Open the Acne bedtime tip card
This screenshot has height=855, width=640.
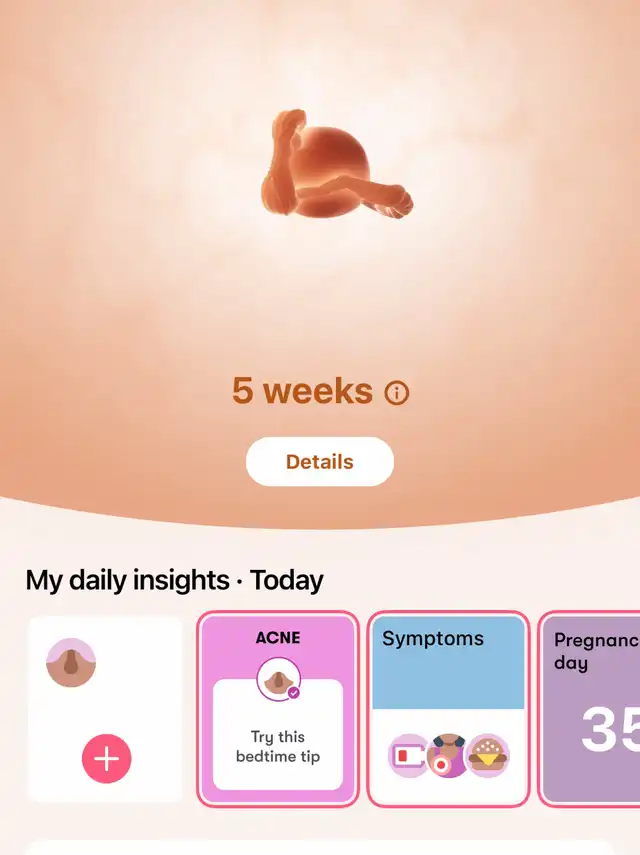[x=278, y=709]
